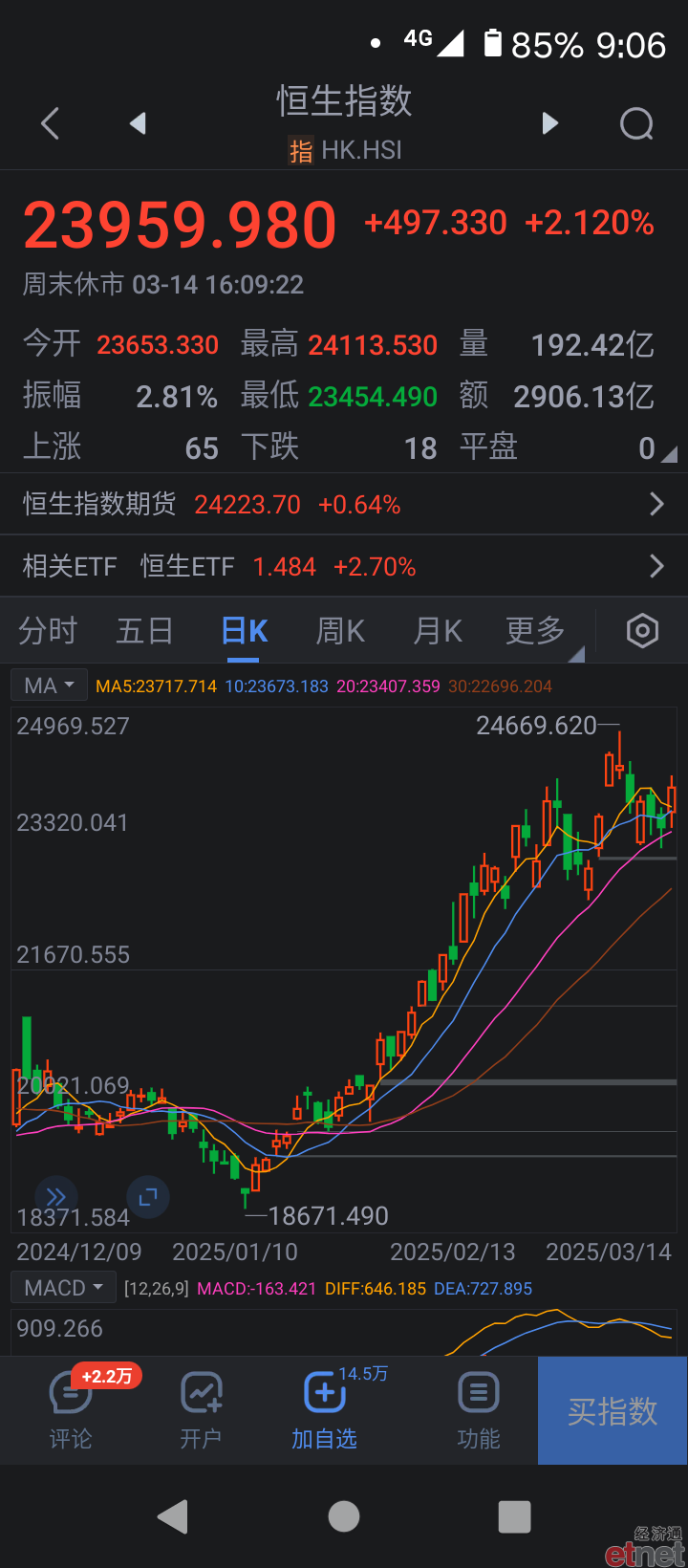Tap the fullscreen chart expand icon
This screenshot has width=688, height=1568.
click(x=148, y=1196)
